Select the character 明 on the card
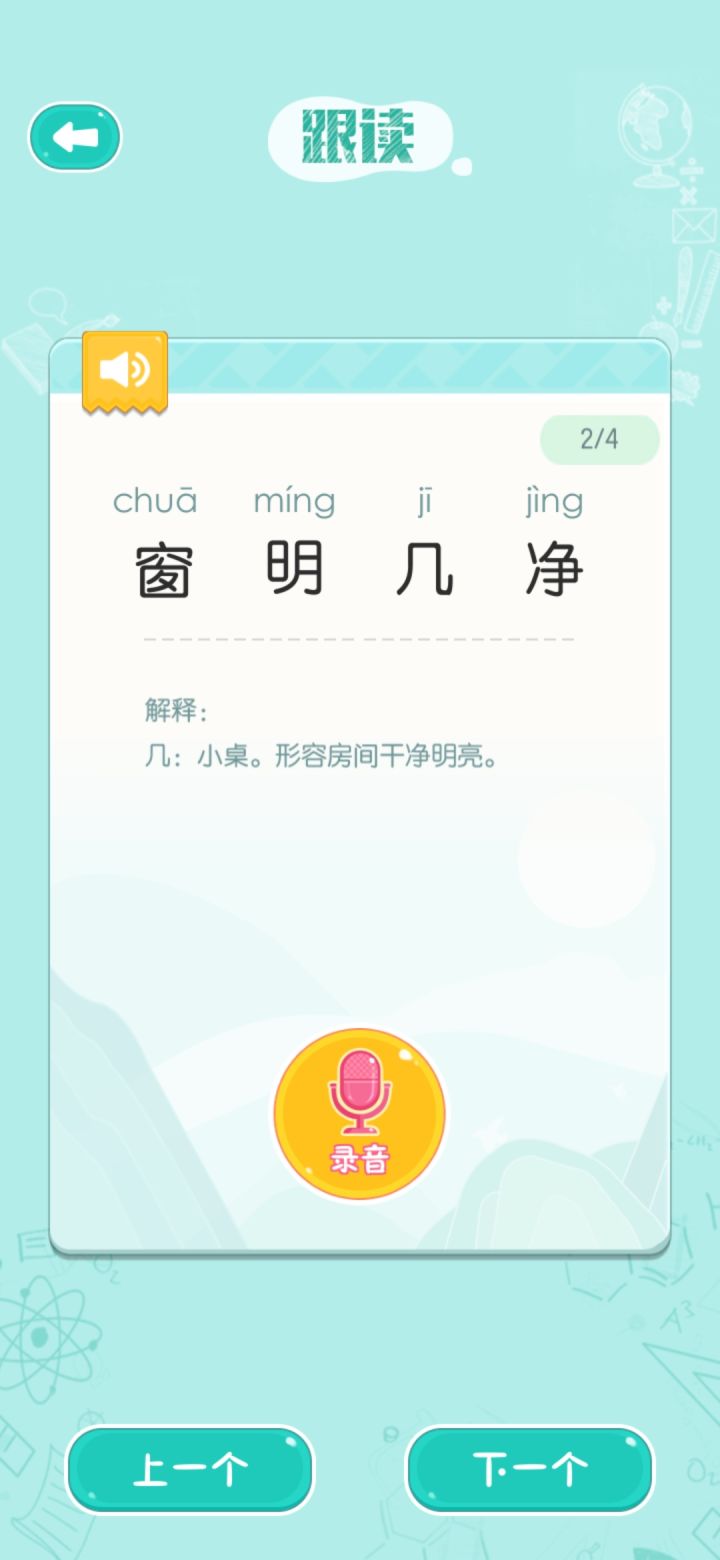 coord(294,565)
